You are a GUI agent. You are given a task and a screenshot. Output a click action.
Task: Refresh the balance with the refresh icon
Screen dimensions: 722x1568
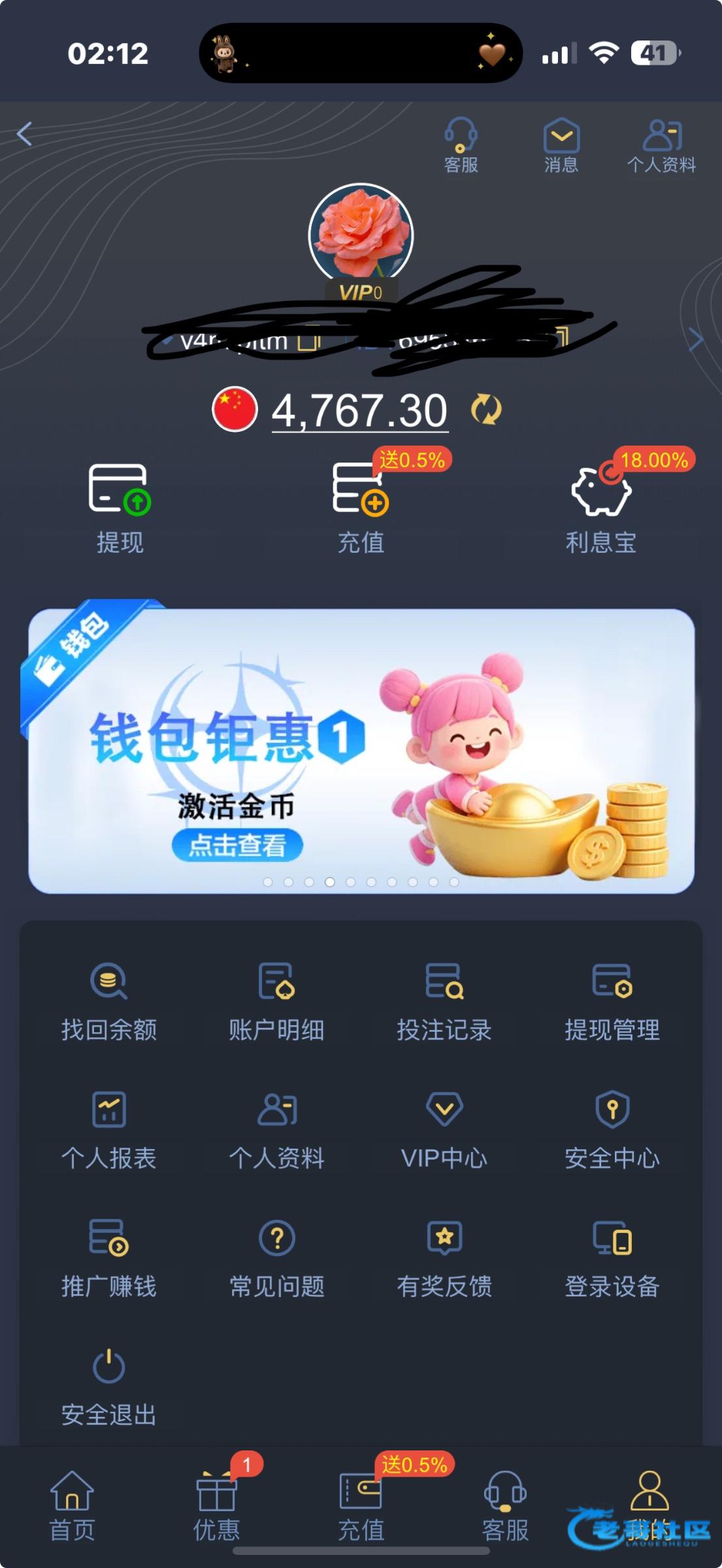tap(486, 410)
